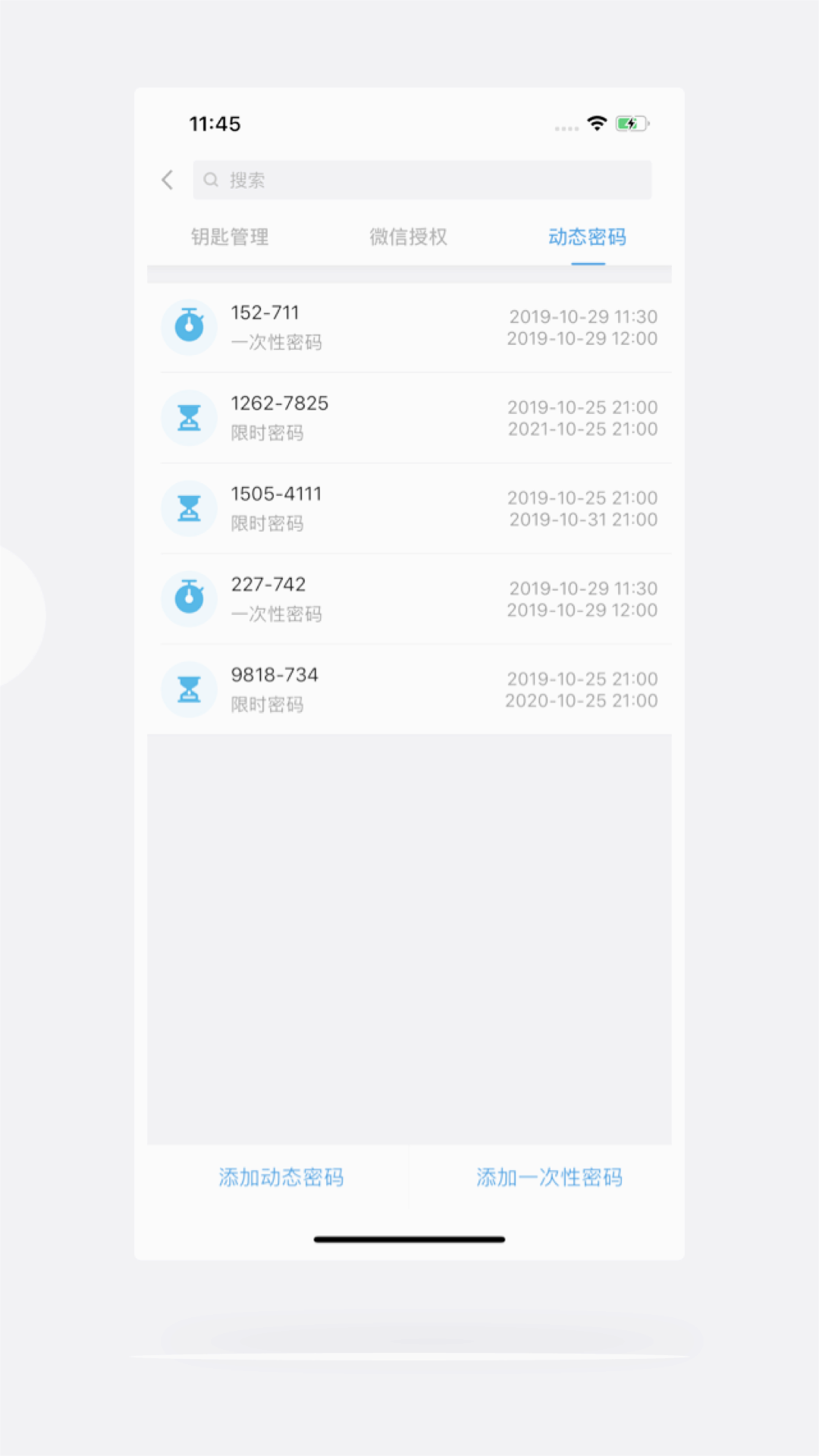Tap the hourglass icon next to 9818-734
This screenshot has width=819, height=1456.
(189, 689)
